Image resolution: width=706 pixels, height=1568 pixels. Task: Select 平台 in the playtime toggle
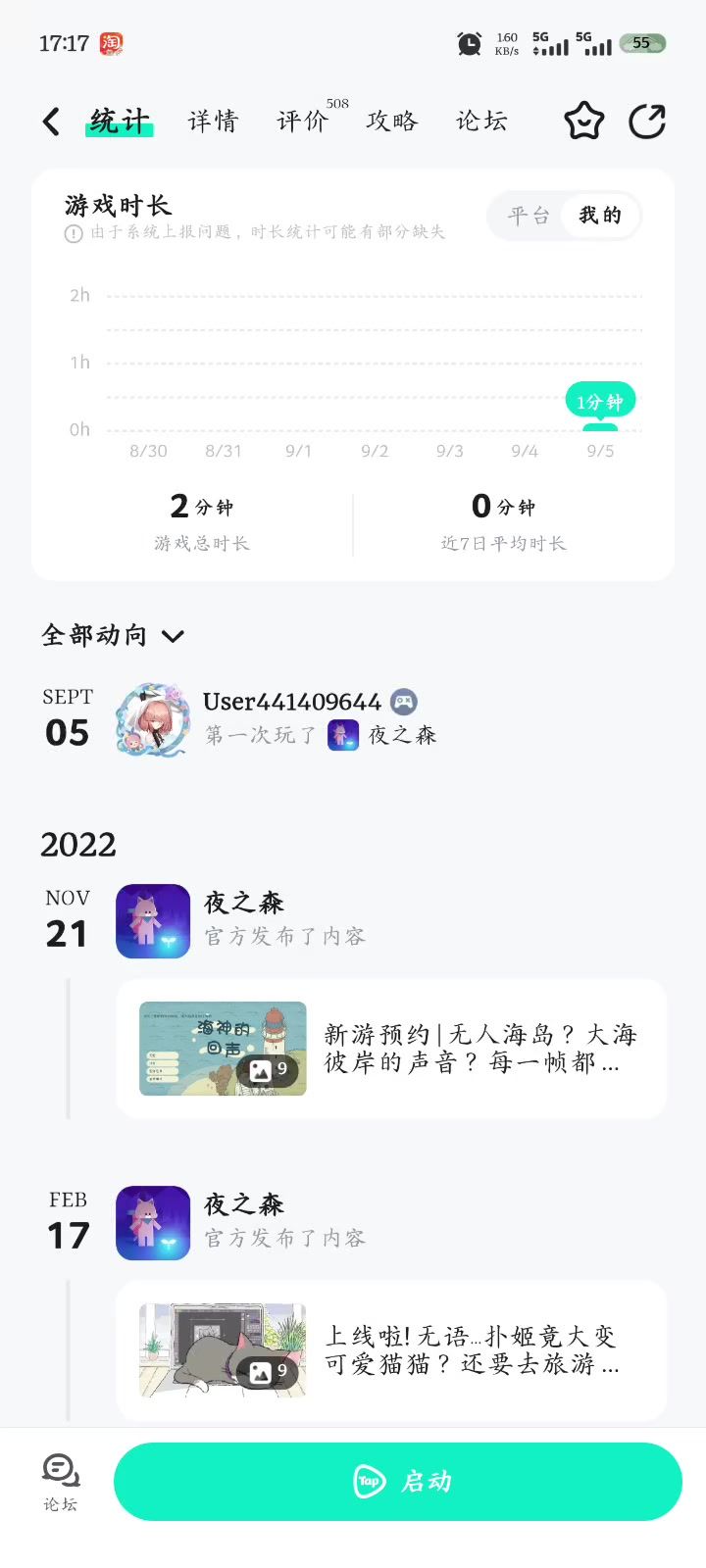tap(529, 216)
